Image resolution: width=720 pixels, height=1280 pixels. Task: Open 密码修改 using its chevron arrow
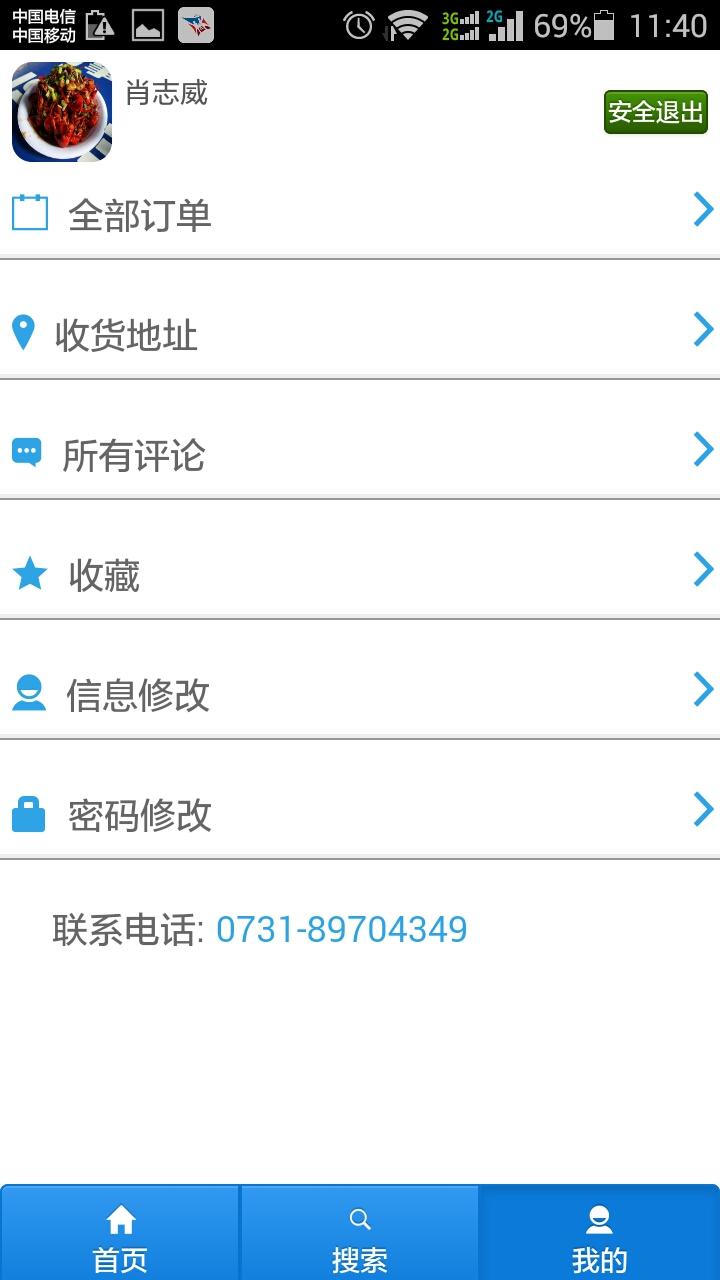(703, 810)
